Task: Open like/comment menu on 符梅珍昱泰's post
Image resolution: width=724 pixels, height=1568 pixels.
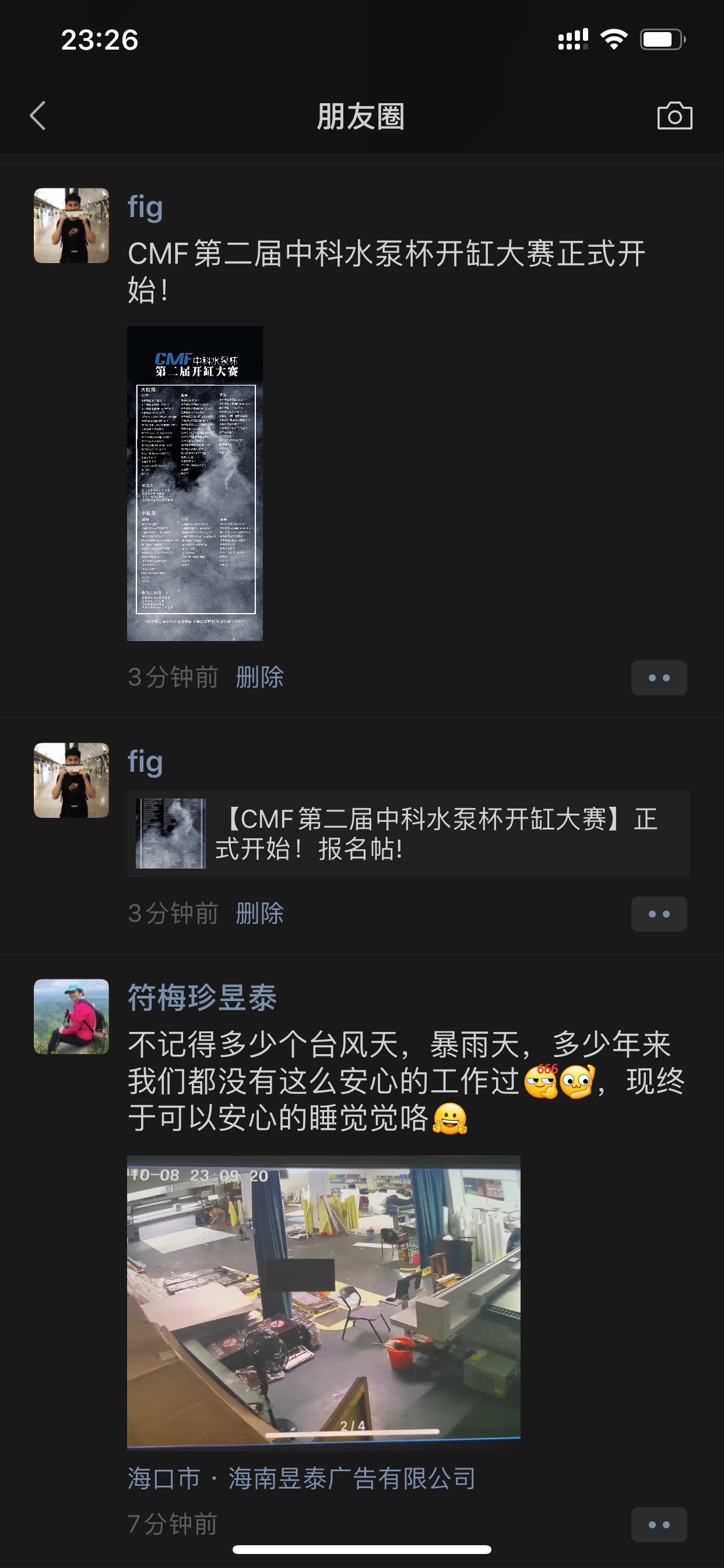Action: pos(658,1524)
